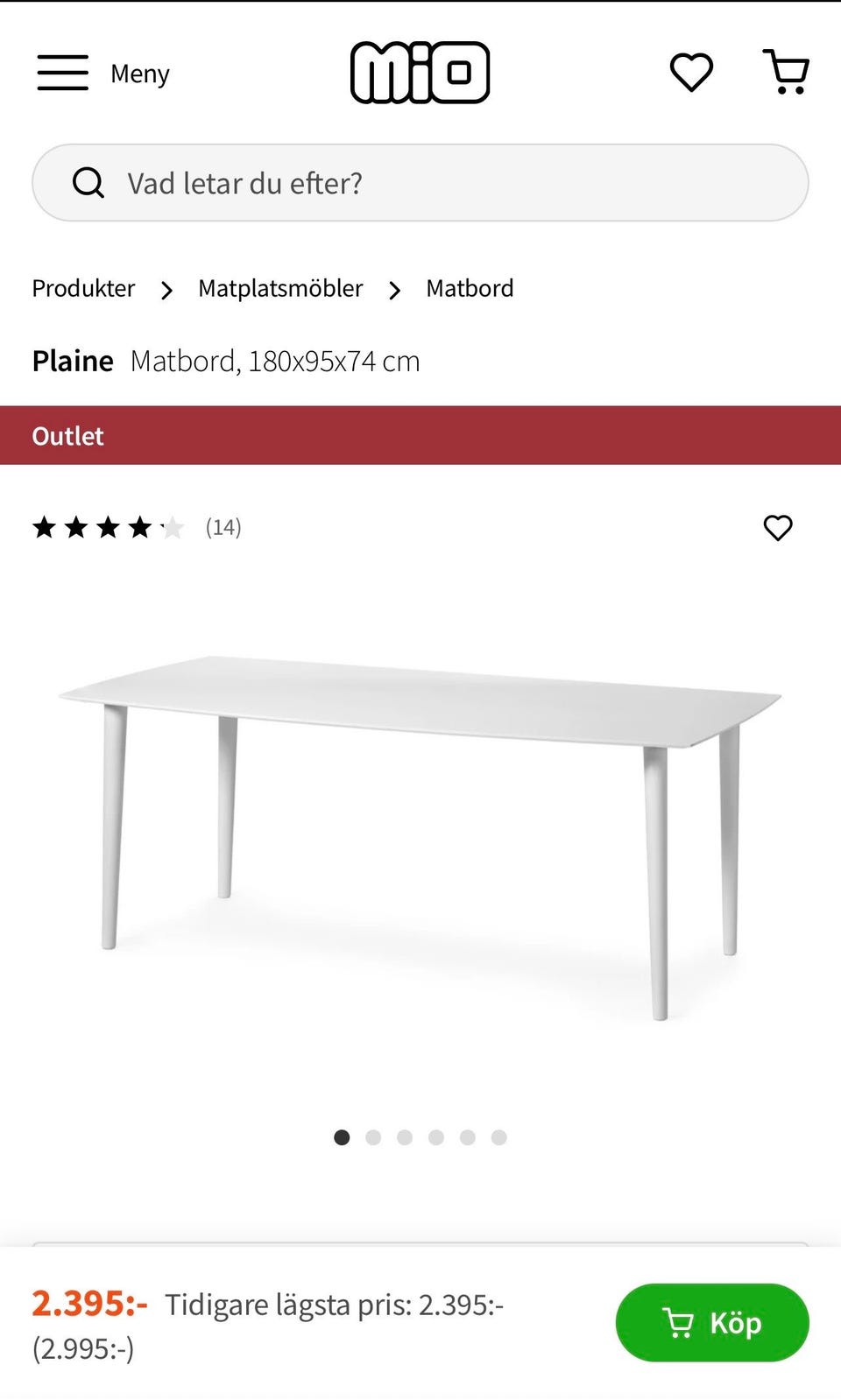Click the search input field
841x1400 pixels.
pos(420,183)
